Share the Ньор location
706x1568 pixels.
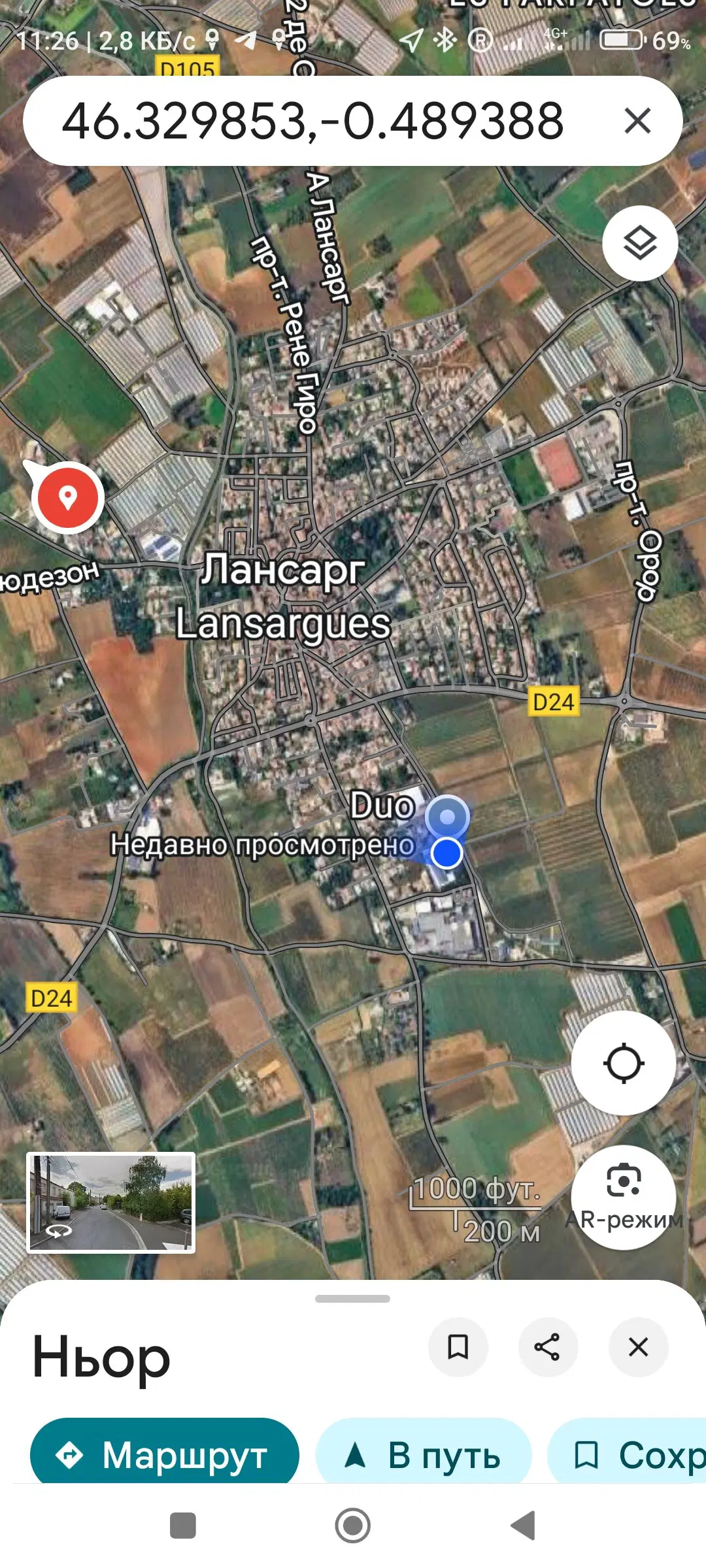548,1347
